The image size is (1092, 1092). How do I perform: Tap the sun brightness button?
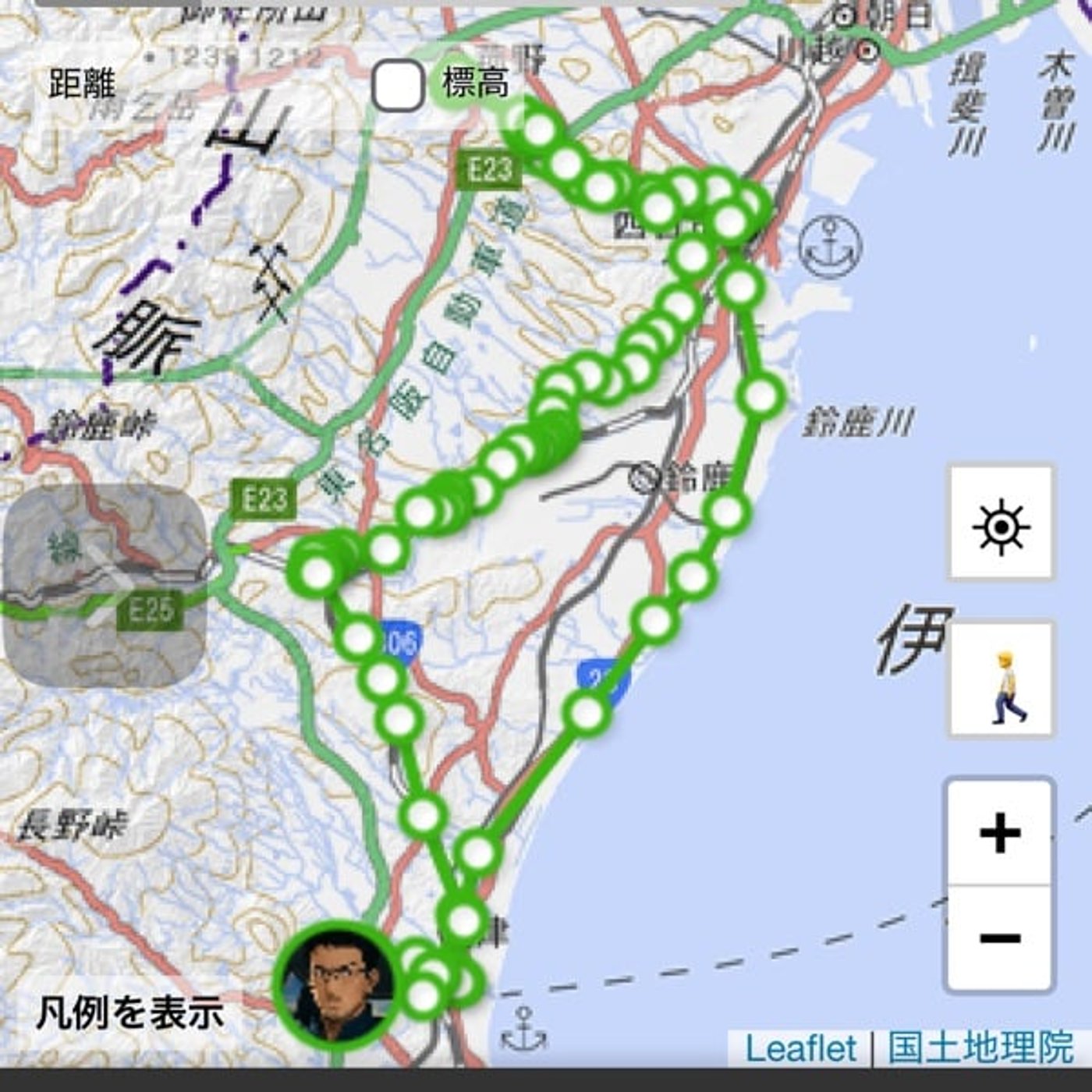pos(1001,525)
